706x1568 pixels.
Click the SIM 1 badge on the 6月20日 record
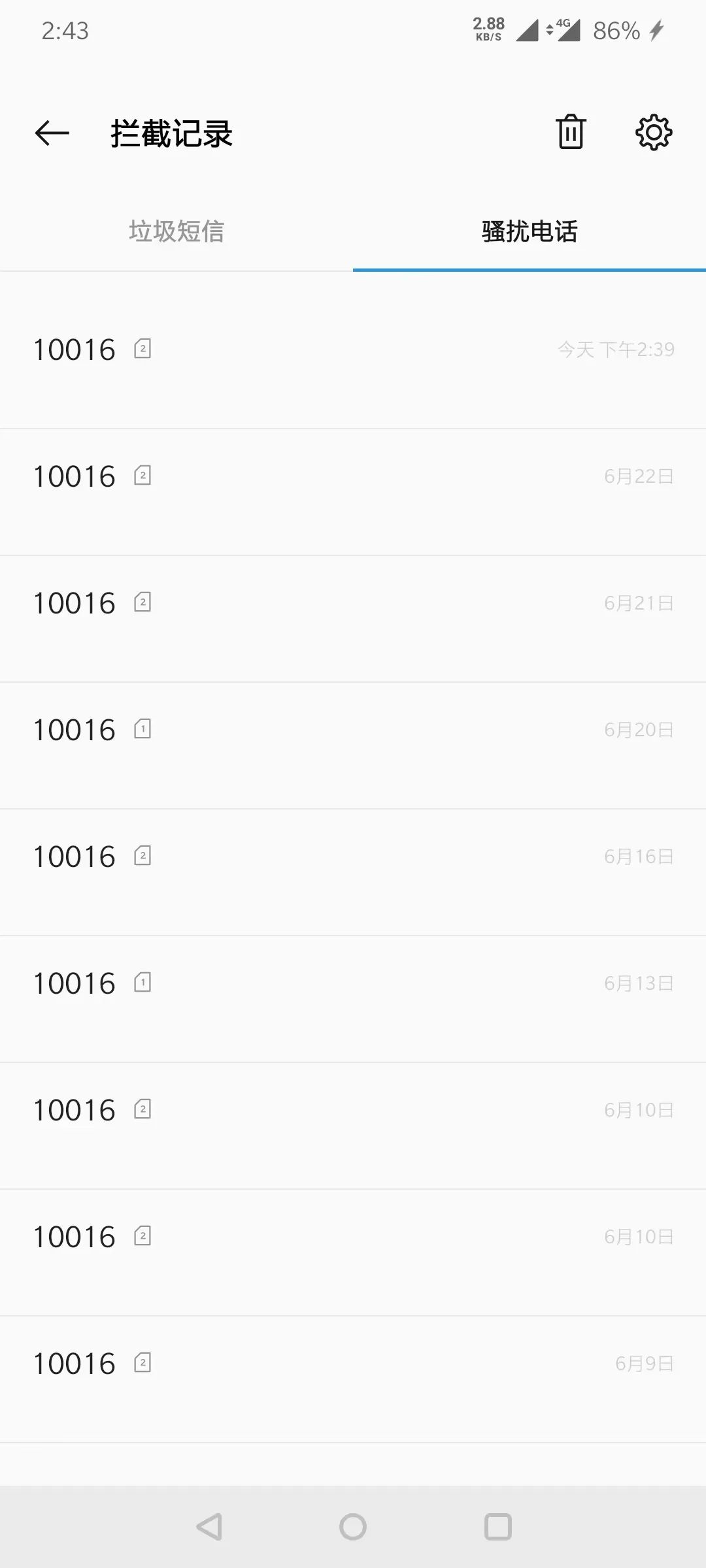pos(143,729)
